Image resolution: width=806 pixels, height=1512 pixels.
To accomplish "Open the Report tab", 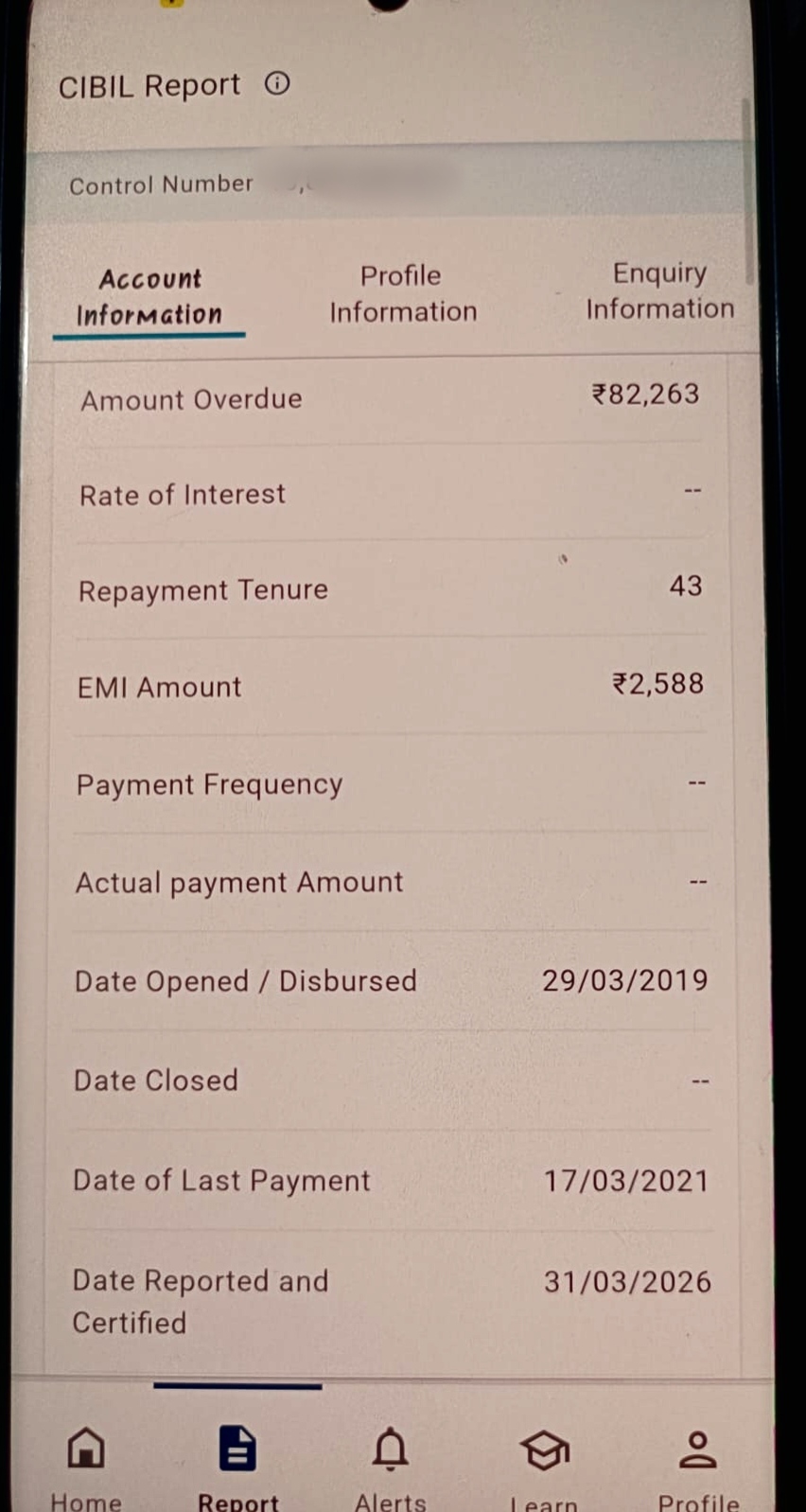I will [237, 1462].
